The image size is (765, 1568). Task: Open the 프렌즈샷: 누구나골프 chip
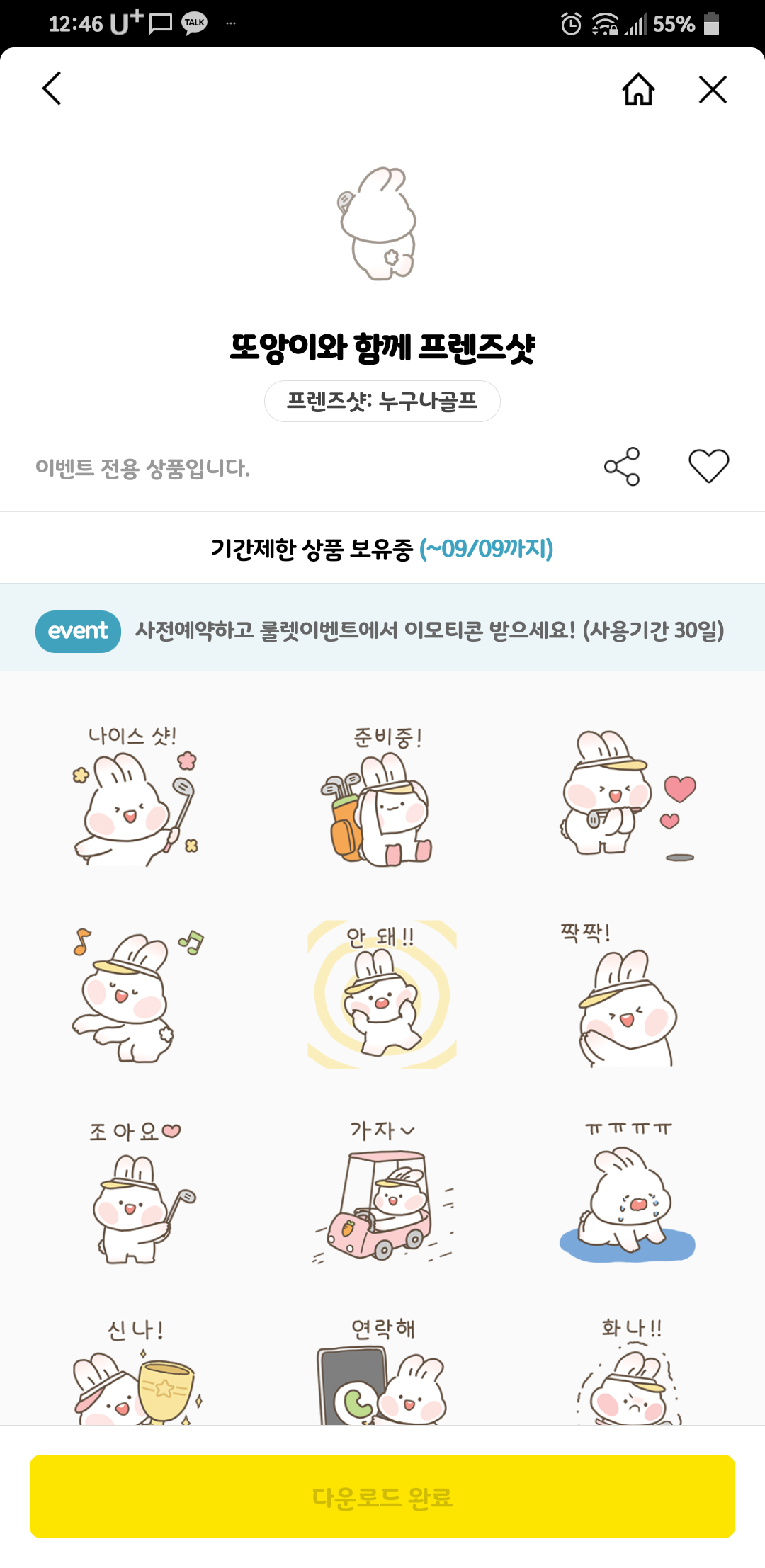click(382, 402)
